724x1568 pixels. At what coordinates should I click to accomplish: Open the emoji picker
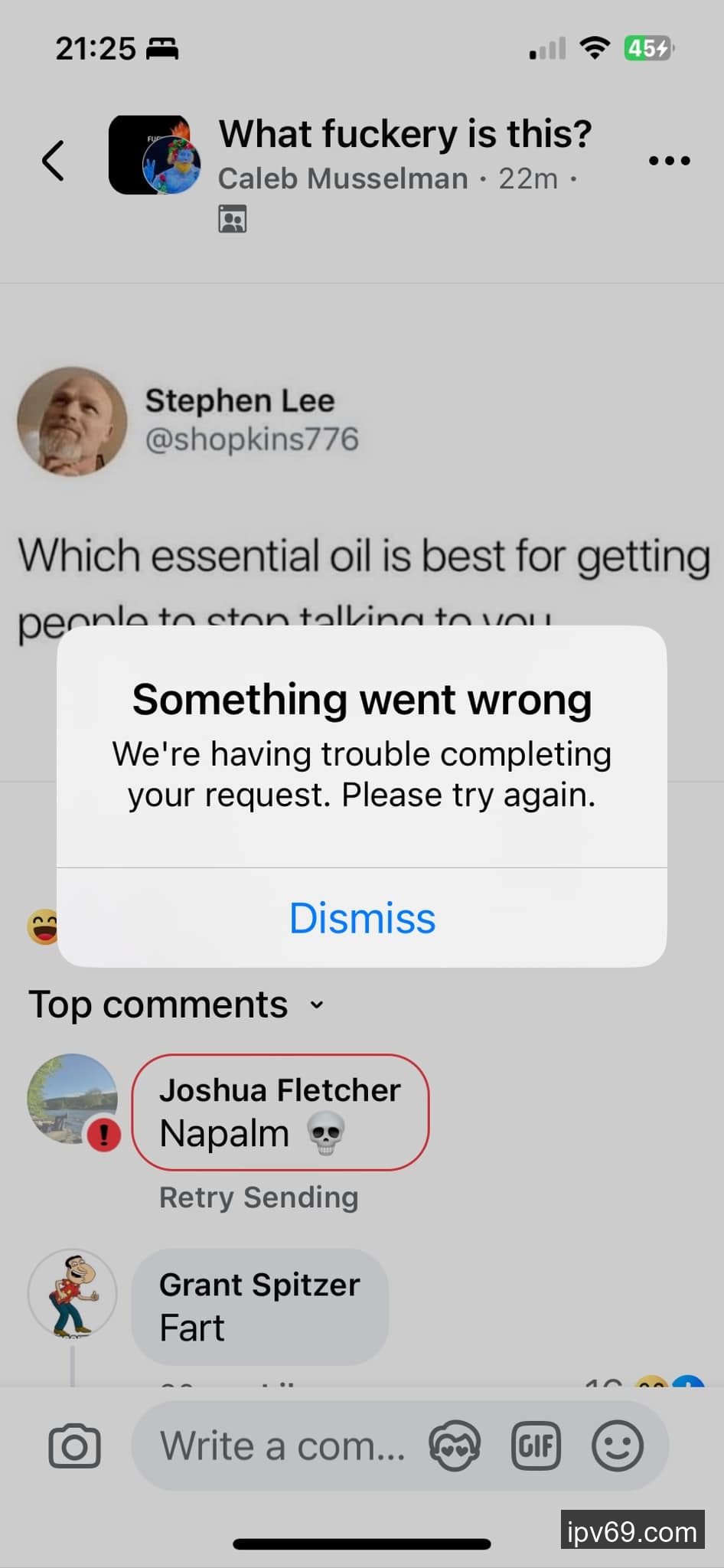[617, 1446]
